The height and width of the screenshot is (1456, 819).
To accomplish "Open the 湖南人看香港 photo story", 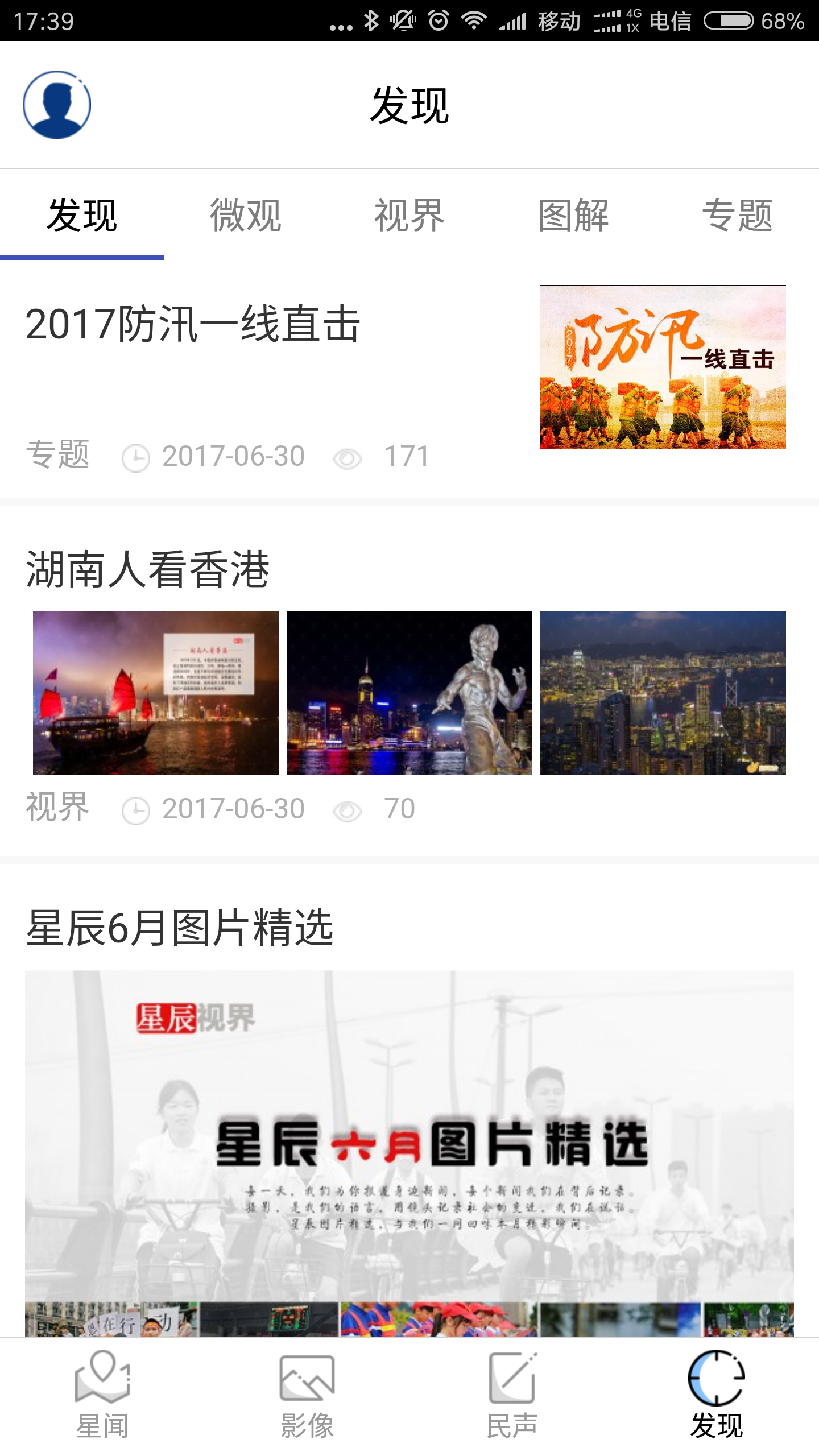I will (148, 570).
